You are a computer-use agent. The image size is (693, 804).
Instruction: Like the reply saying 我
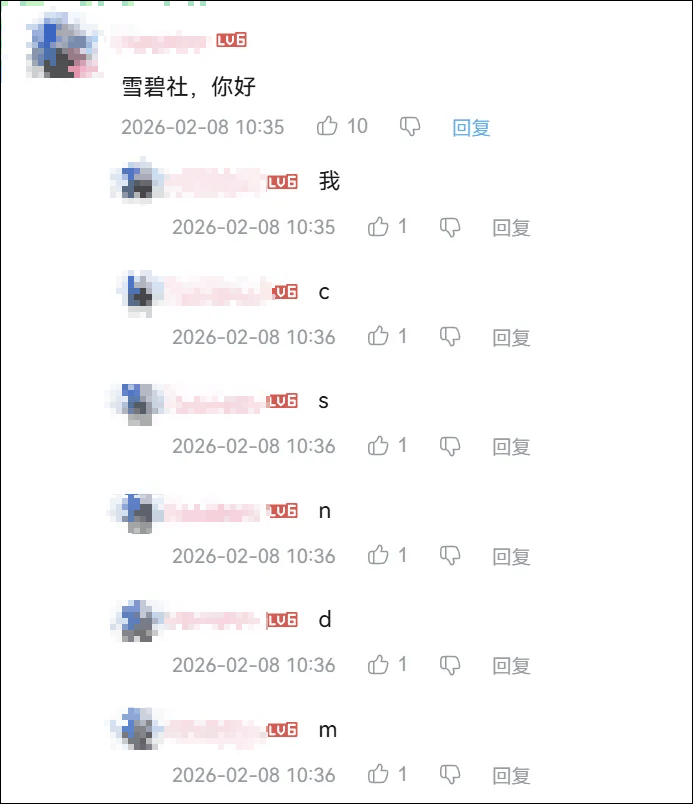[x=378, y=227]
